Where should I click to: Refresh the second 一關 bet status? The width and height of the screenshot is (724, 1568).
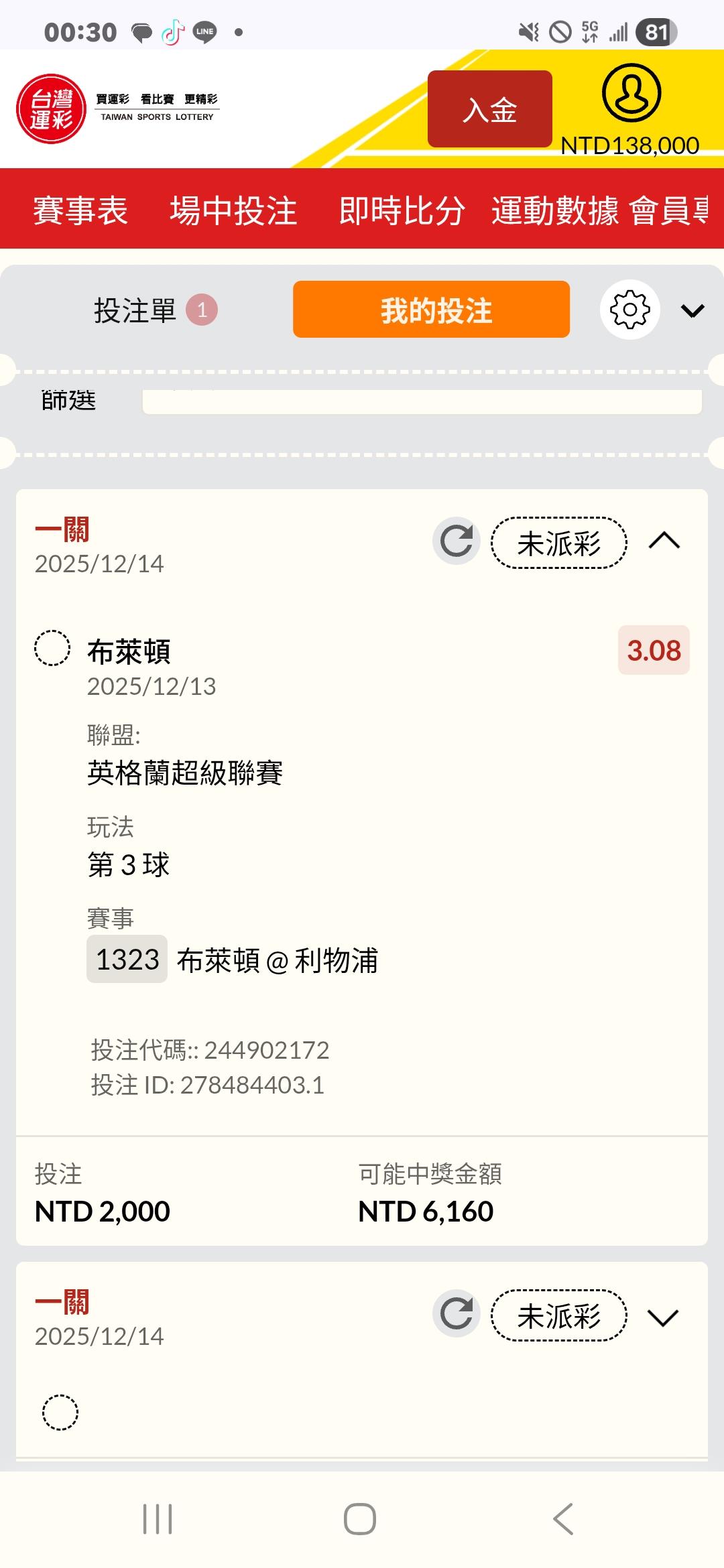457,1313
